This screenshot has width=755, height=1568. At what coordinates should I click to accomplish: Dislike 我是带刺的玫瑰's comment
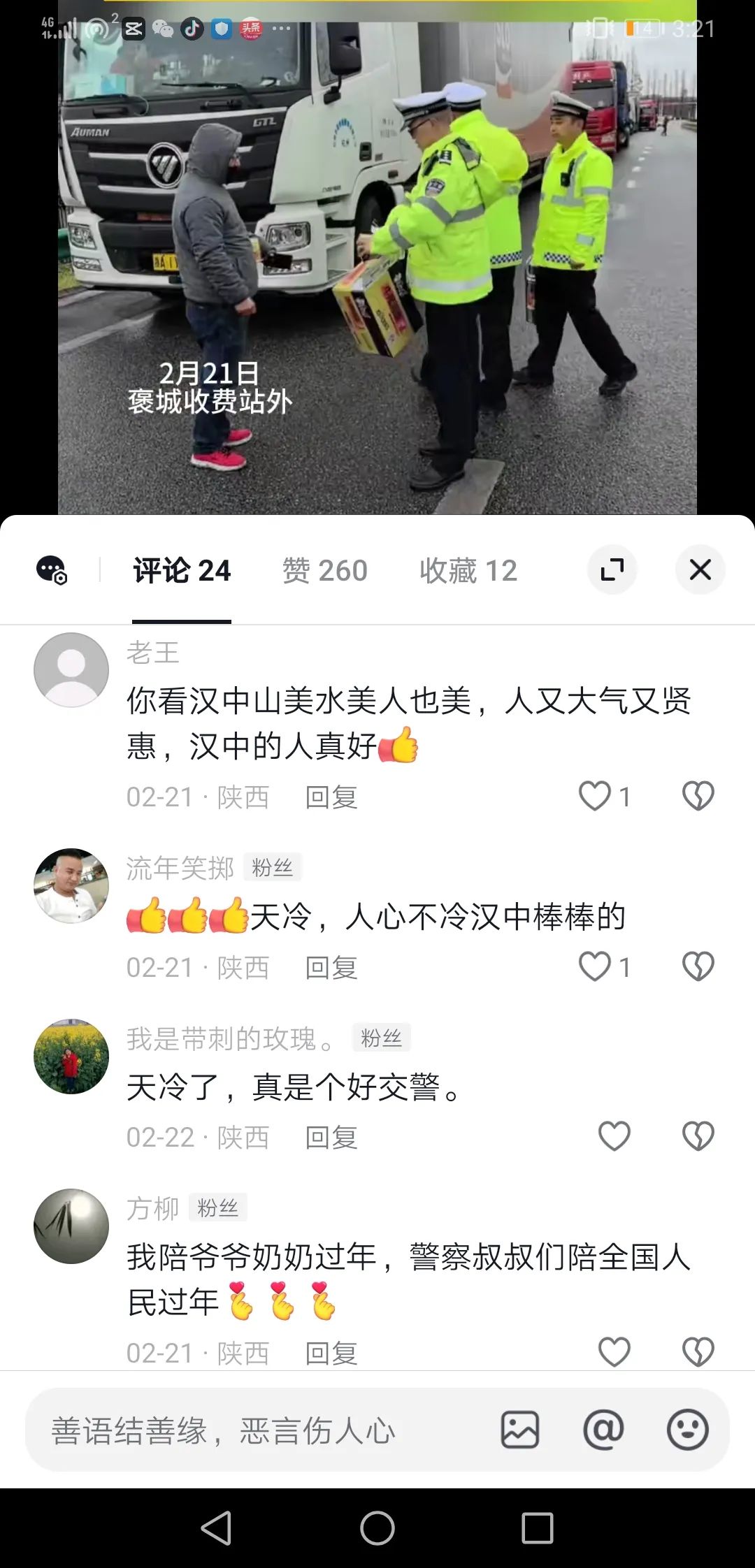click(x=698, y=1136)
